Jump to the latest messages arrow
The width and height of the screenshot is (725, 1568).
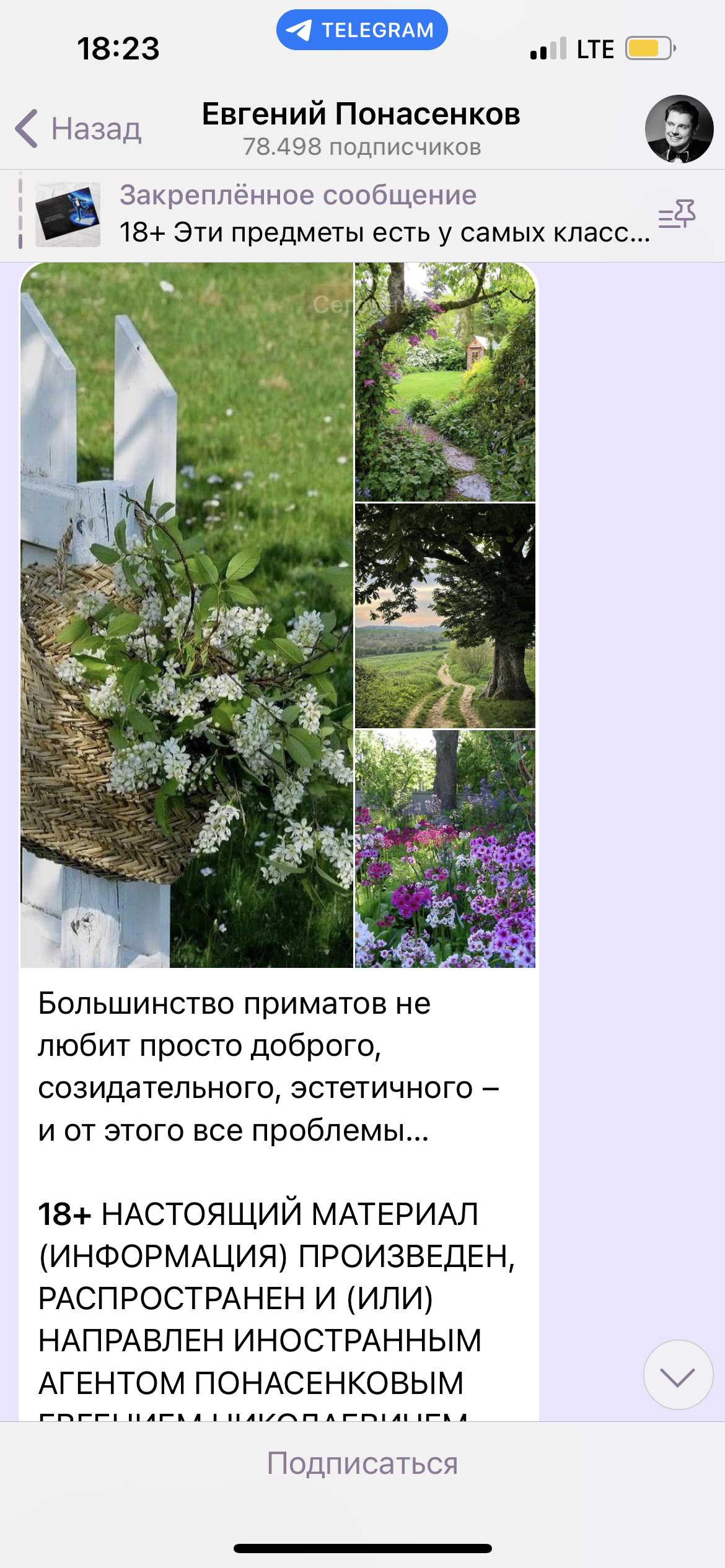(x=678, y=1375)
